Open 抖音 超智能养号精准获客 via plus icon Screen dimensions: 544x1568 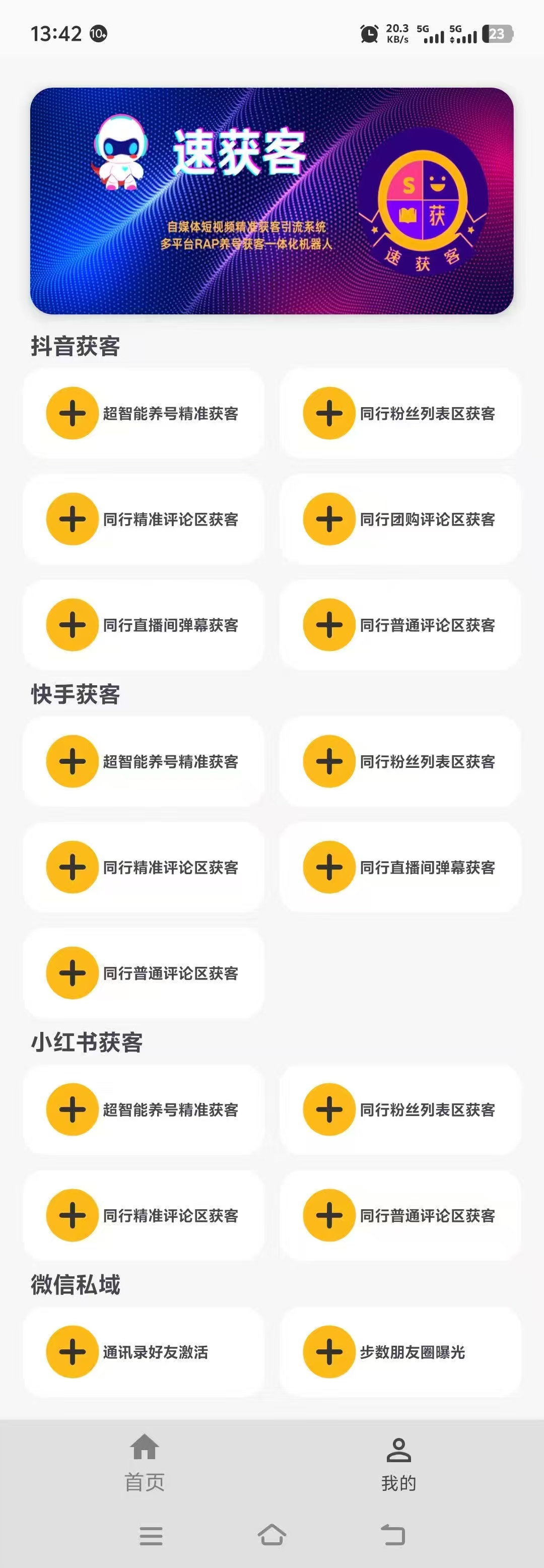coord(72,413)
